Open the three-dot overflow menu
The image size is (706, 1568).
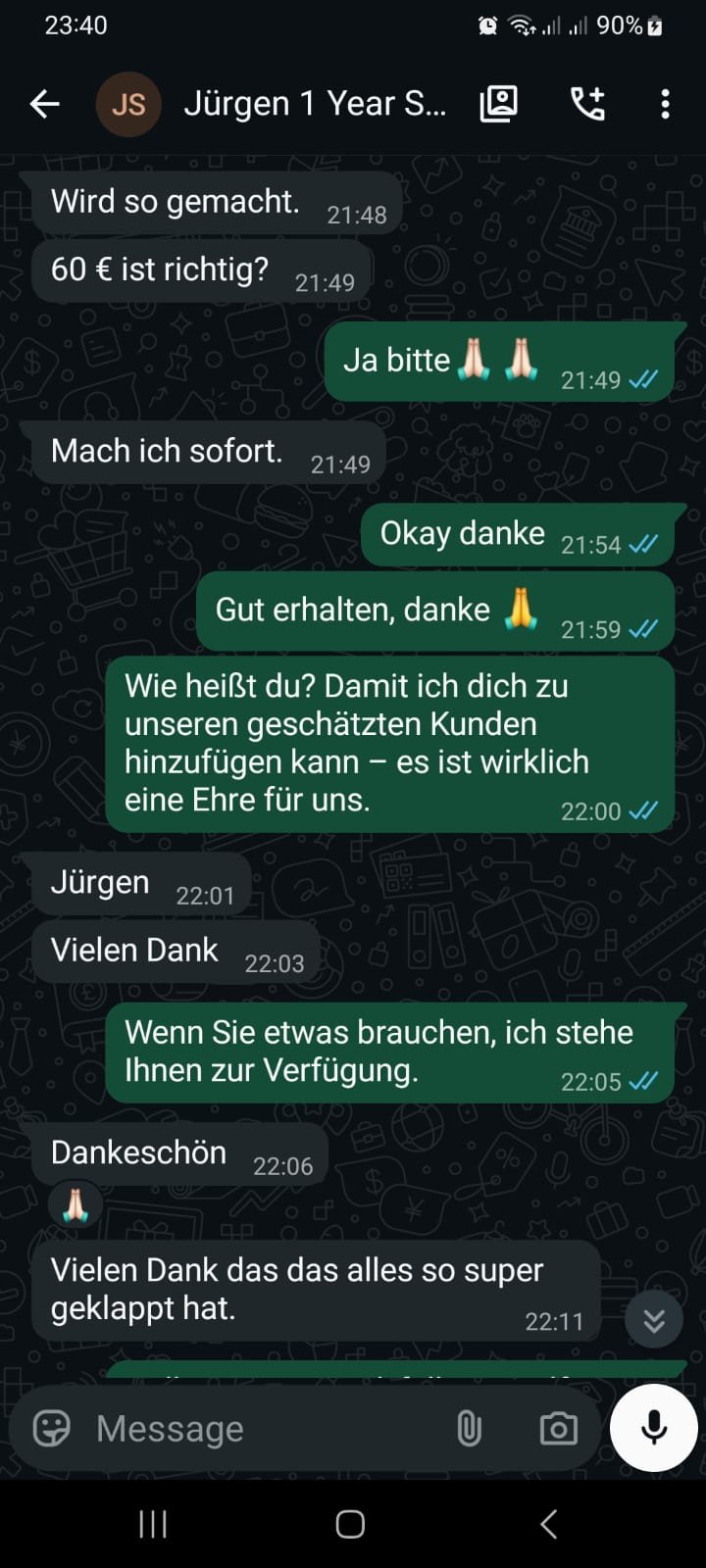pyautogui.click(x=665, y=104)
